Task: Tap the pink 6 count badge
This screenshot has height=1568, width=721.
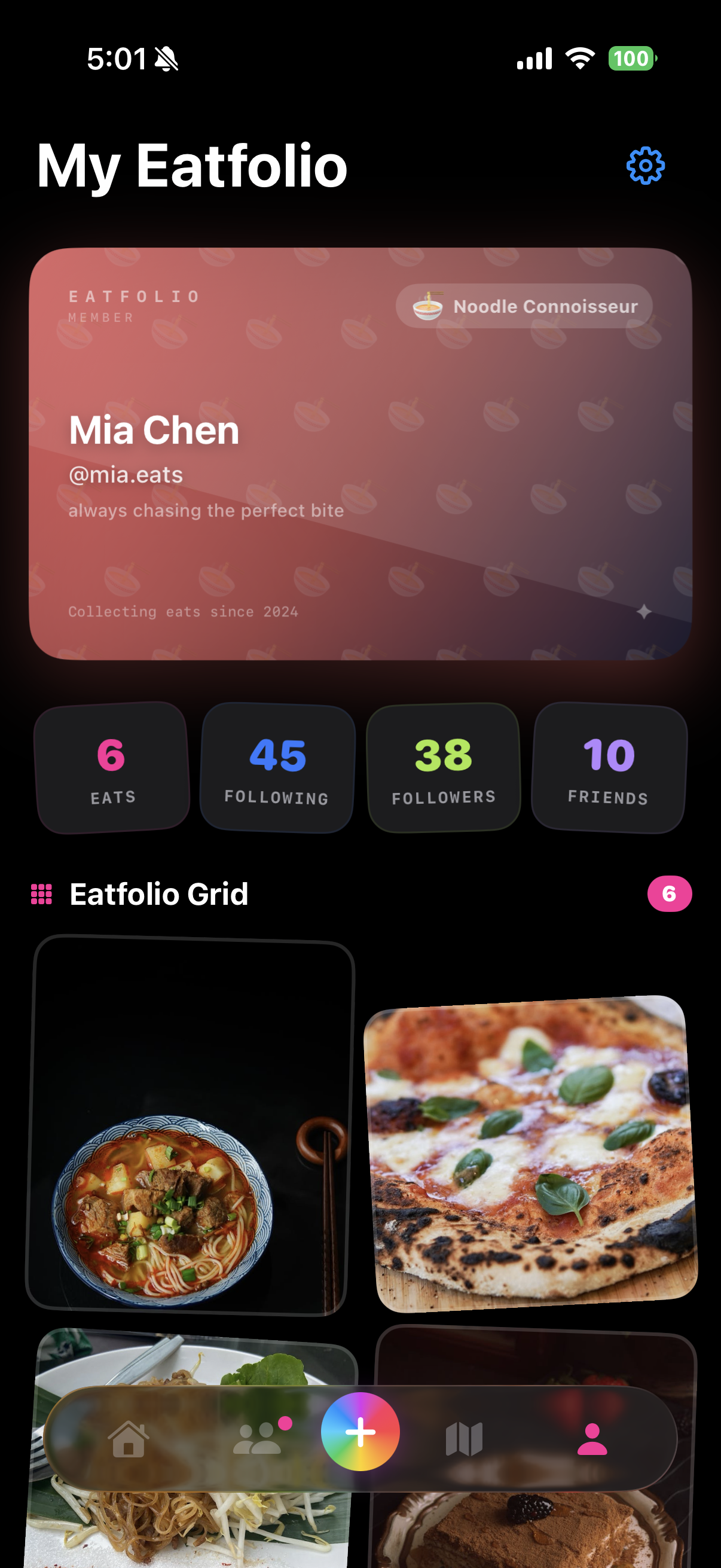Action: pyautogui.click(x=669, y=894)
